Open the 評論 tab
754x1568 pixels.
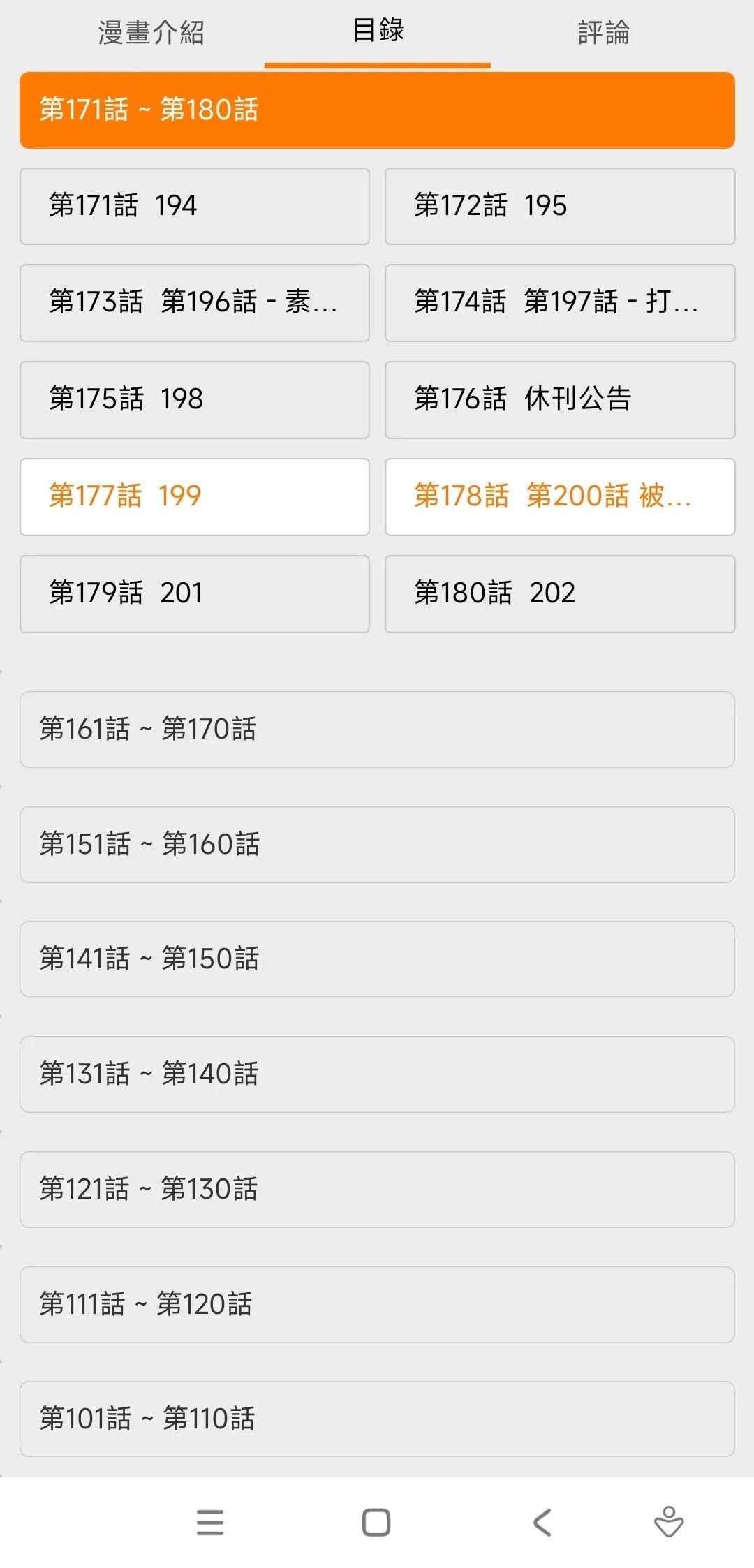point(603,33)
